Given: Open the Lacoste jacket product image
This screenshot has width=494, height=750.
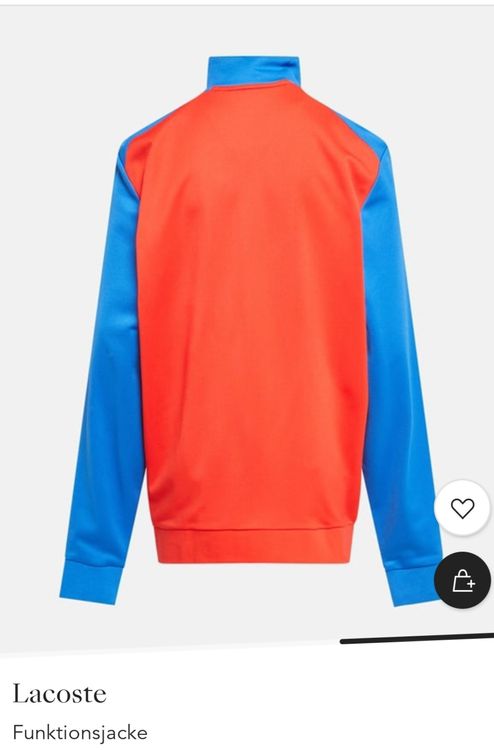Looking at the screenshot, I should [247, 330].
